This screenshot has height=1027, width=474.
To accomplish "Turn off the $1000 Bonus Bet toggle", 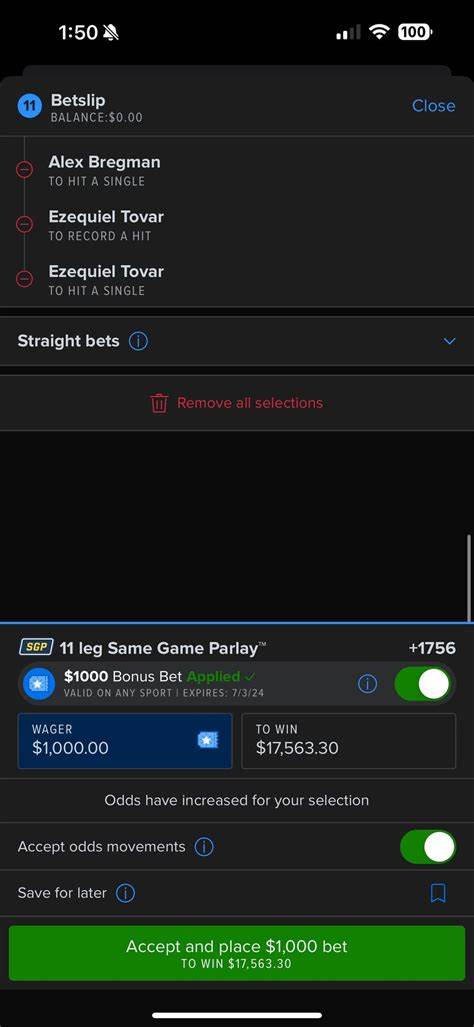I will 424,684.
